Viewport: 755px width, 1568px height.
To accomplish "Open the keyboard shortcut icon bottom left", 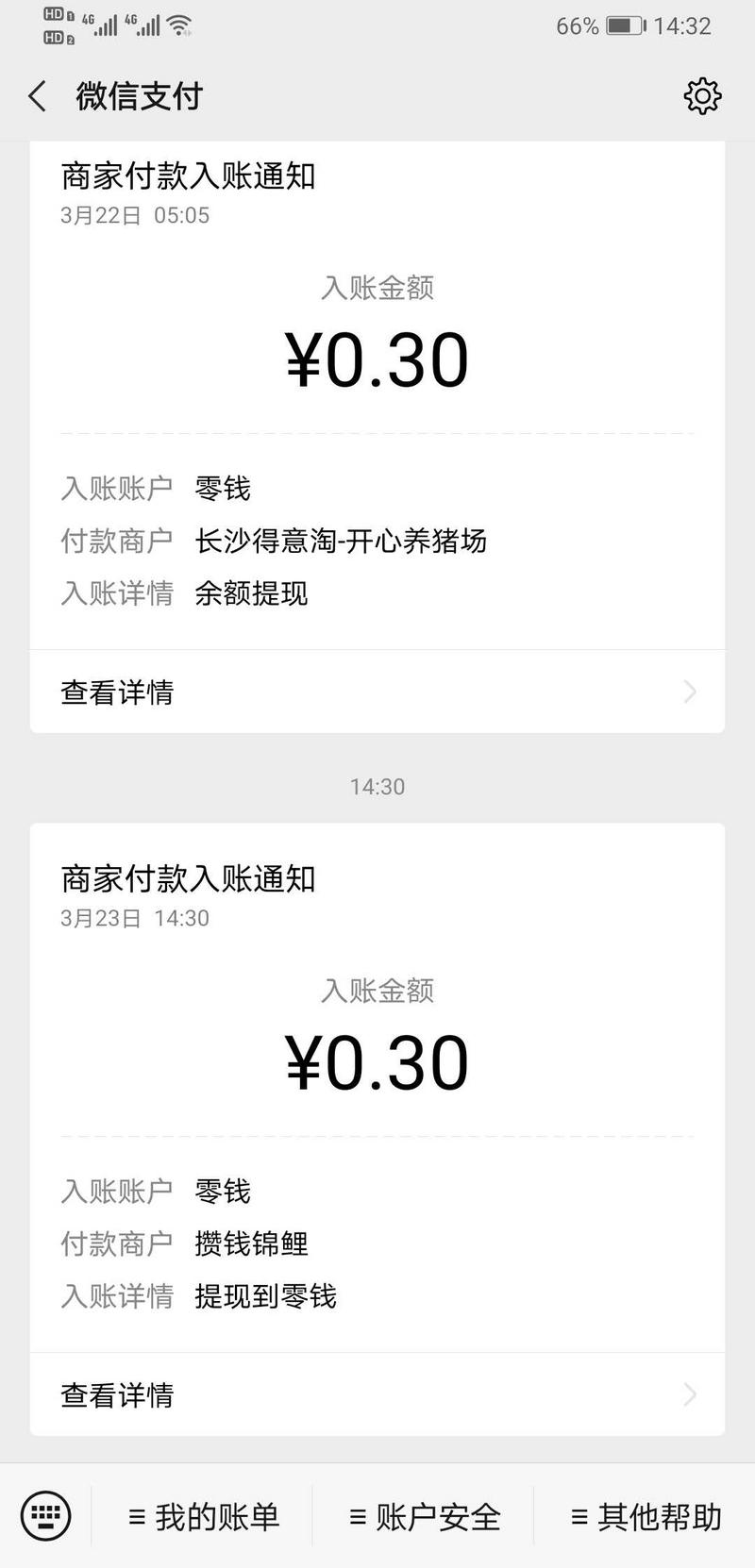I will click(43, 1516).
